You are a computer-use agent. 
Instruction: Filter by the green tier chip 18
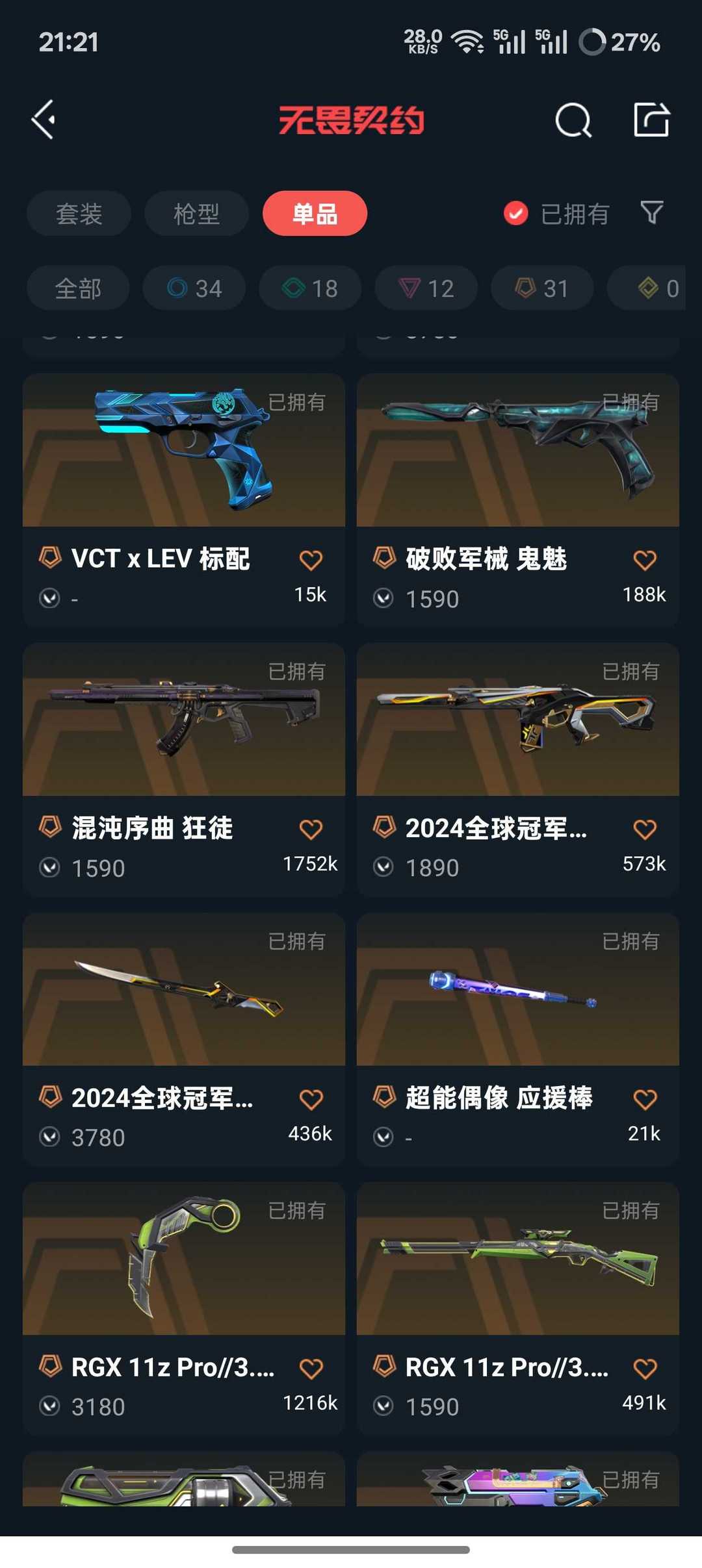click(310, 288)
